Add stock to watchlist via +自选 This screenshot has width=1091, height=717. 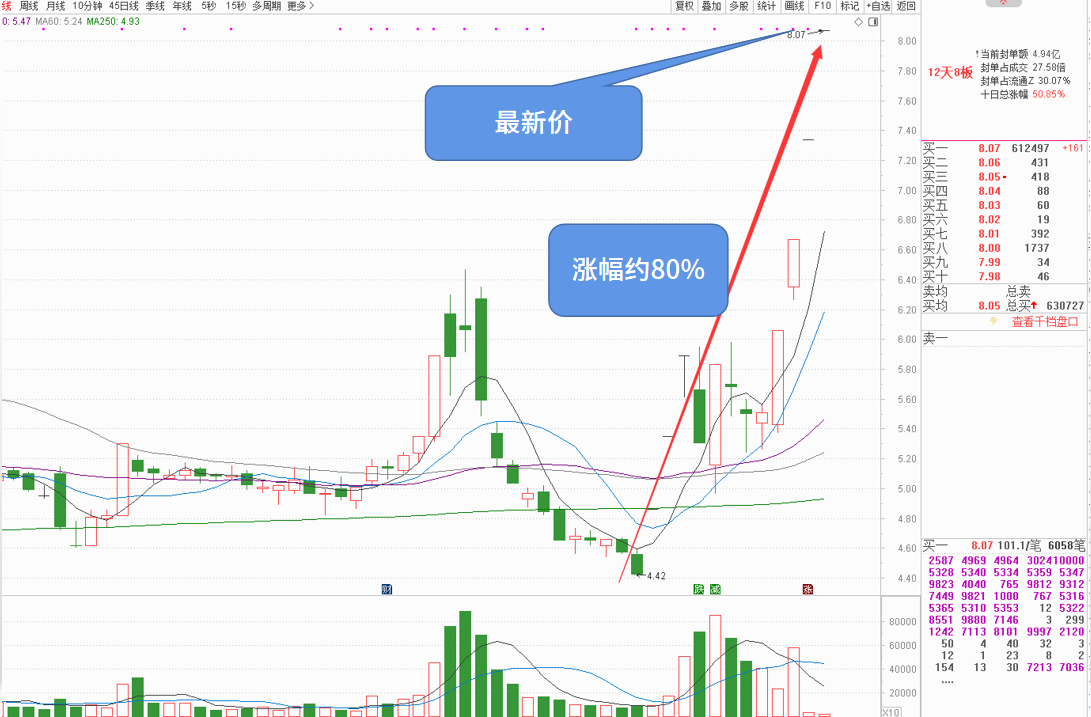click(x=877, y=6)
